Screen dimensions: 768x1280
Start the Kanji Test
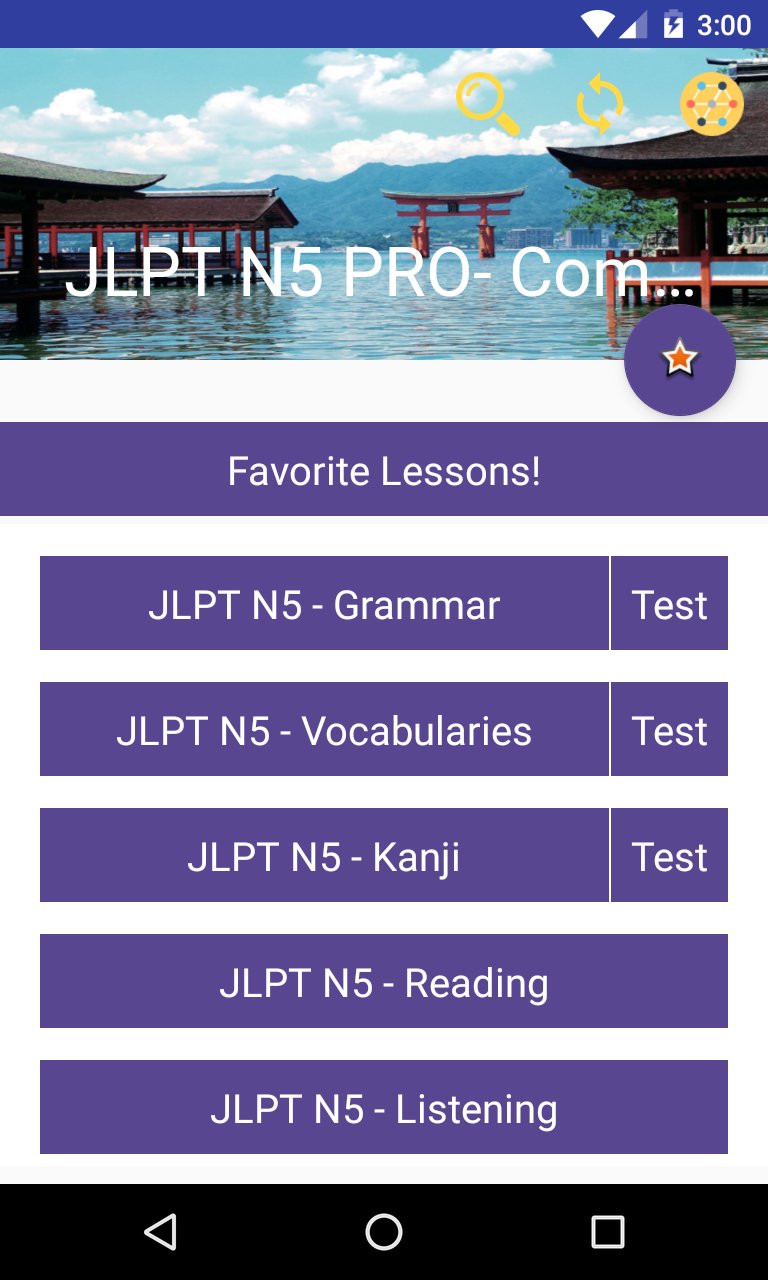click(669, 855)
